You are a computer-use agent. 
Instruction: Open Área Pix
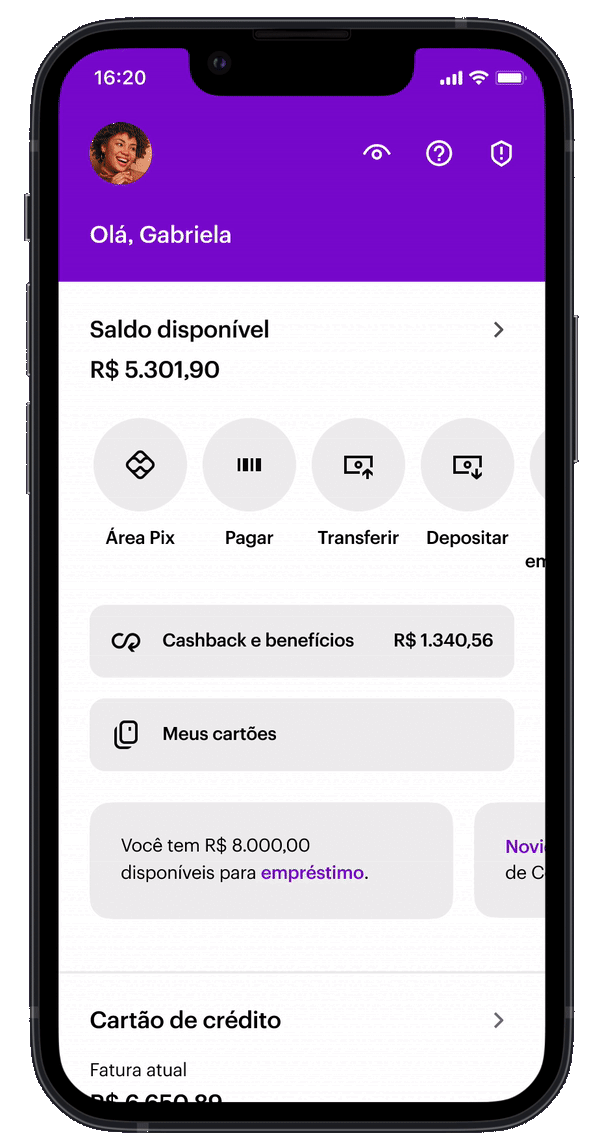[x=140, y=465]
